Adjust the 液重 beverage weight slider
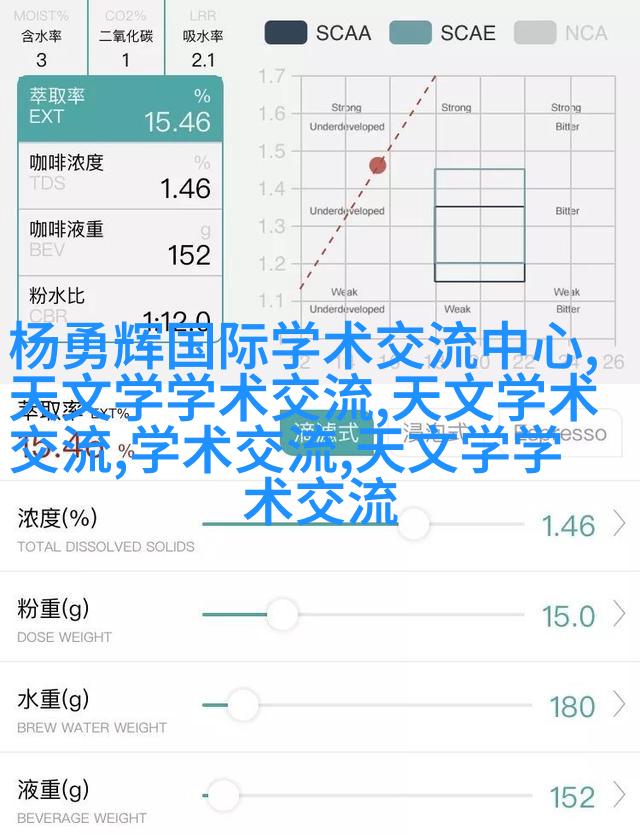Image resolution: width=640 pixels, height=834 pixels. 224,796
